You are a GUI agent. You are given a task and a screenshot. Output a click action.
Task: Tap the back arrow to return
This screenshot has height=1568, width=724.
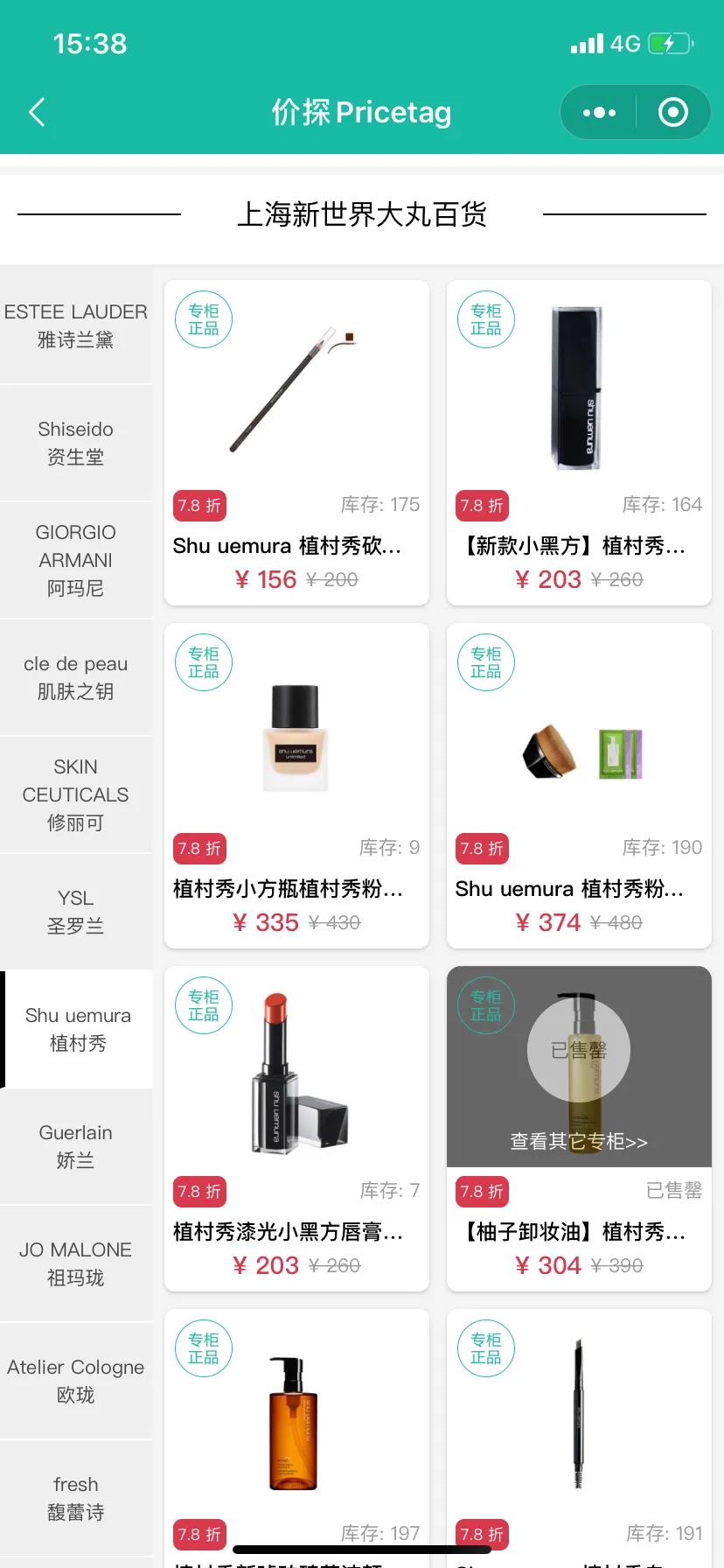click(x=36, y=112)
